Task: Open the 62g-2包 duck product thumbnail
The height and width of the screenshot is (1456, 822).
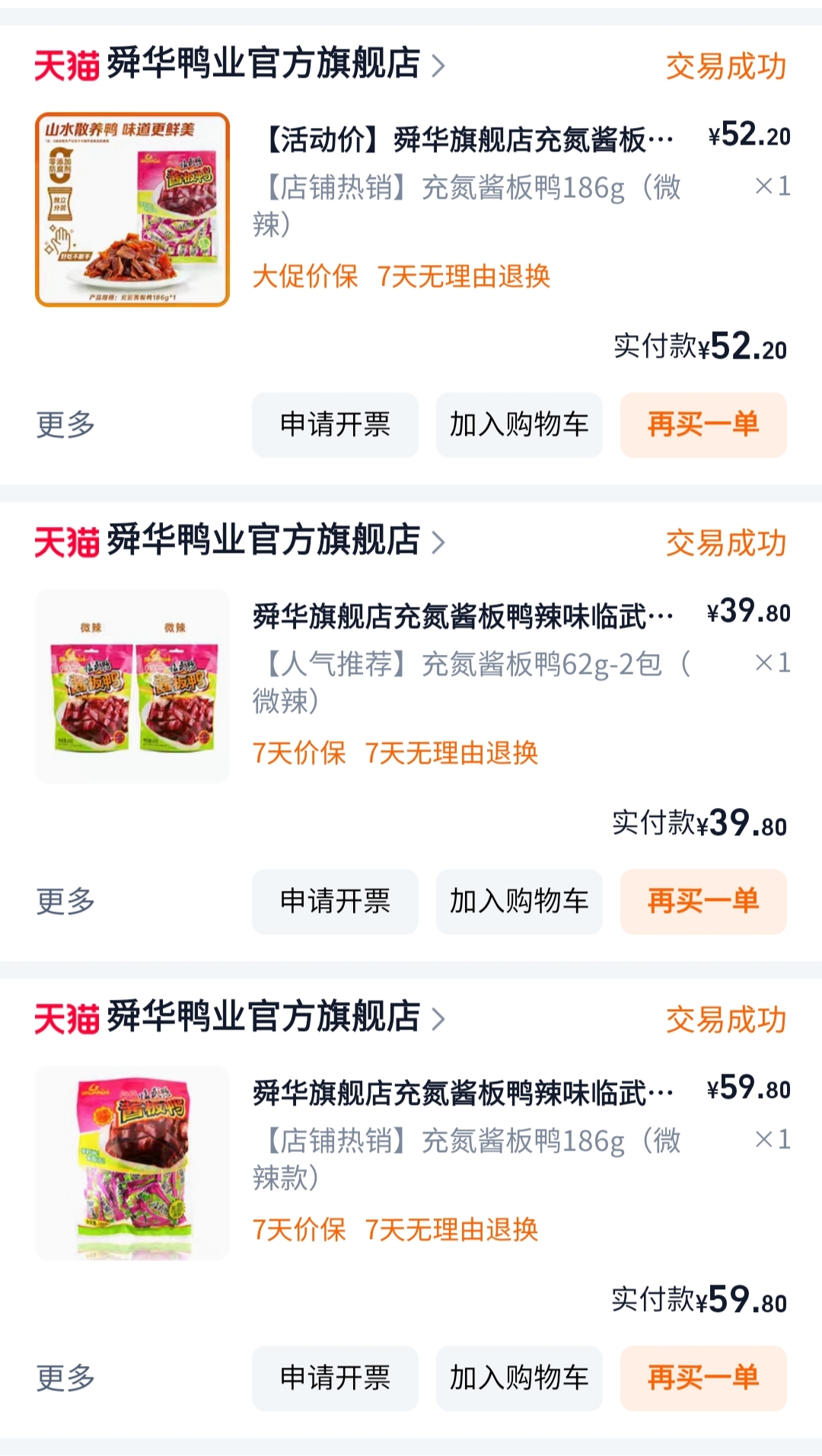Action: 132,687
